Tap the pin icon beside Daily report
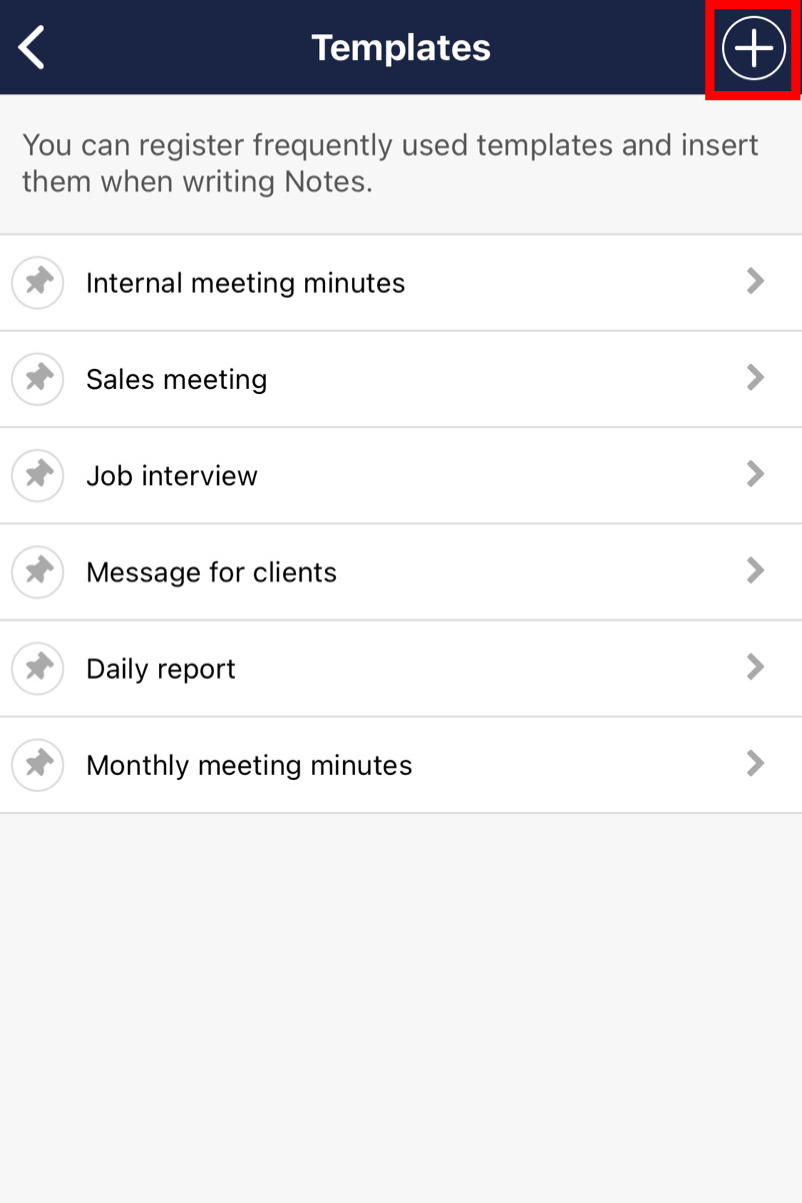This screenshot has width=802, height=1203. click(38, 669)
